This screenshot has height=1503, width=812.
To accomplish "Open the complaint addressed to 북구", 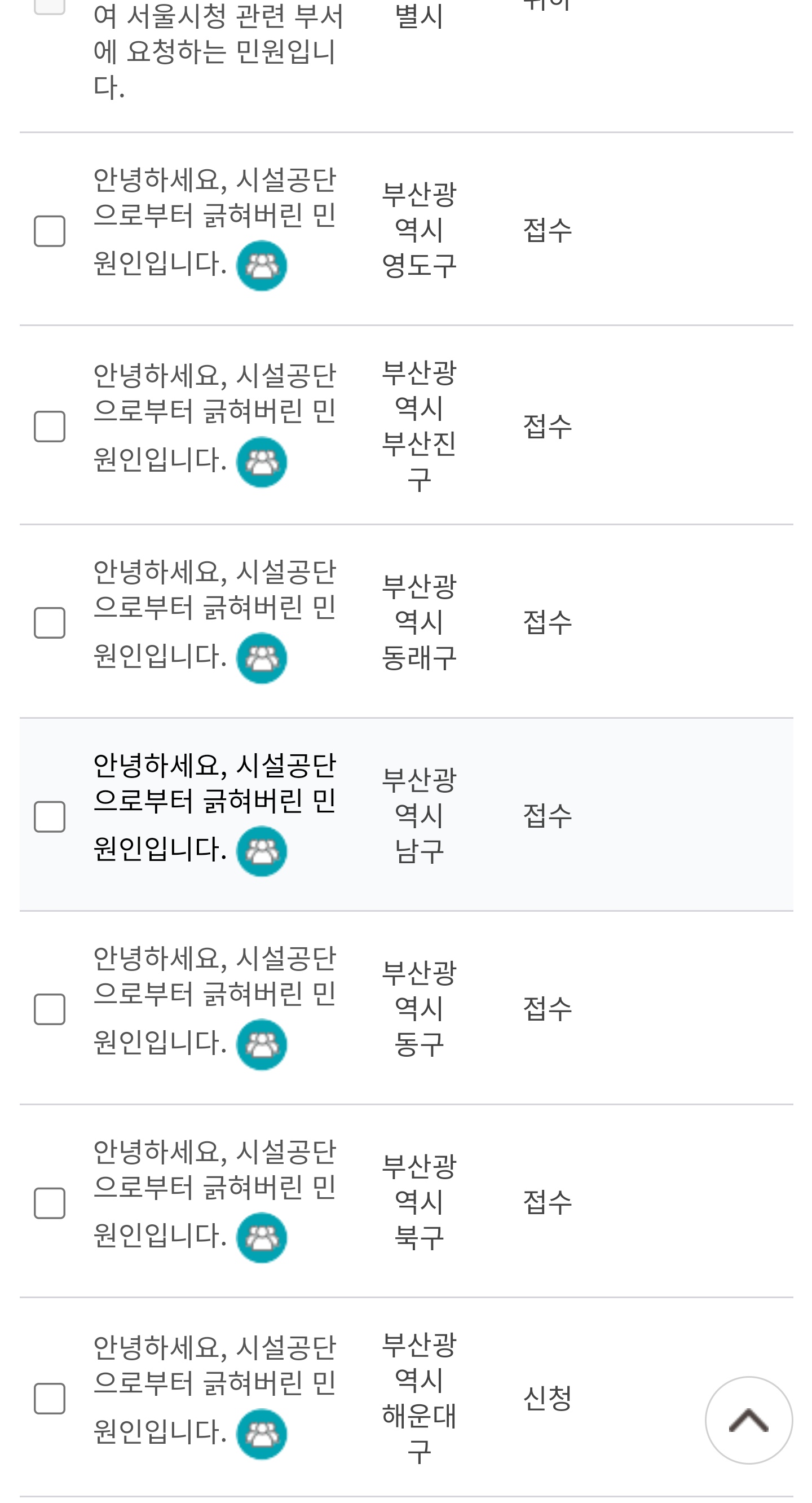I will pyautogui.click(x=215, y=1199).
